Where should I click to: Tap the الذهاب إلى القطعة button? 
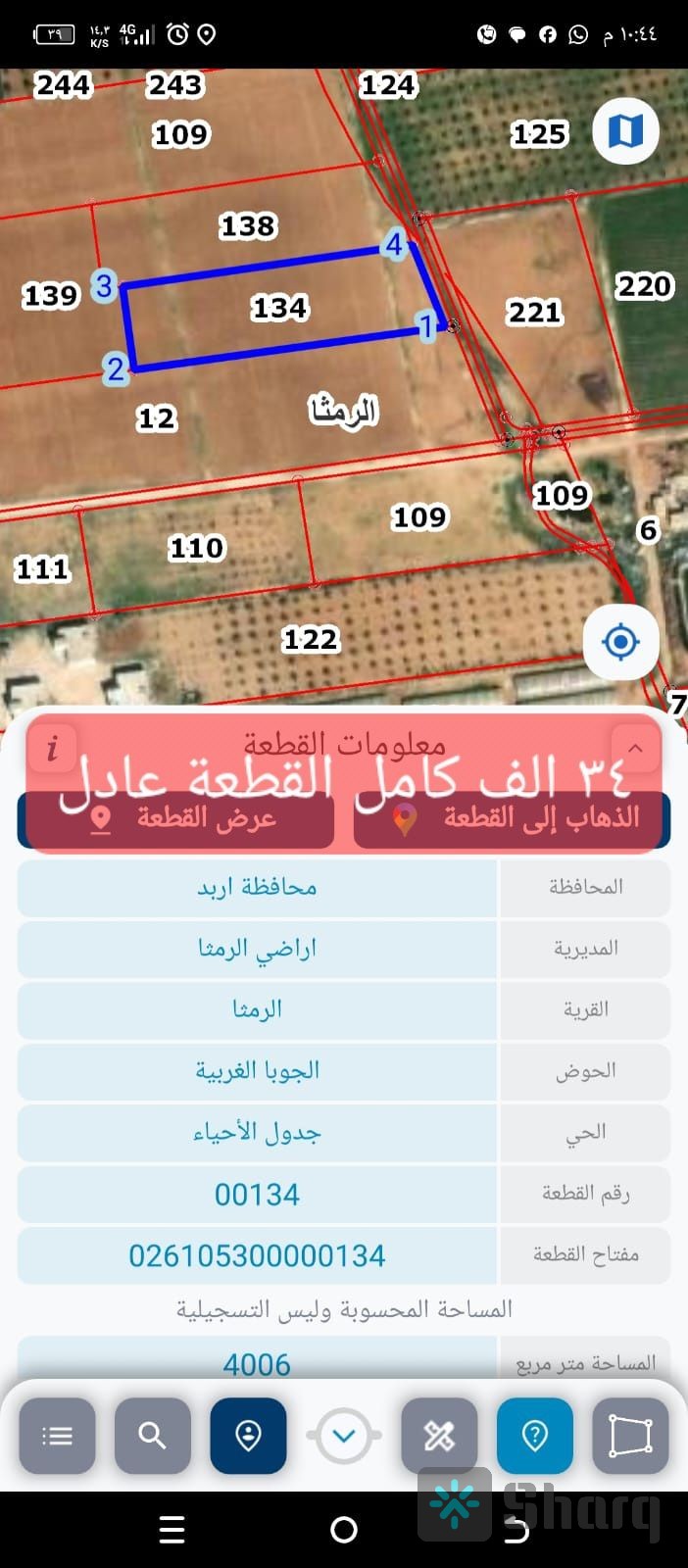coord(512,819)
